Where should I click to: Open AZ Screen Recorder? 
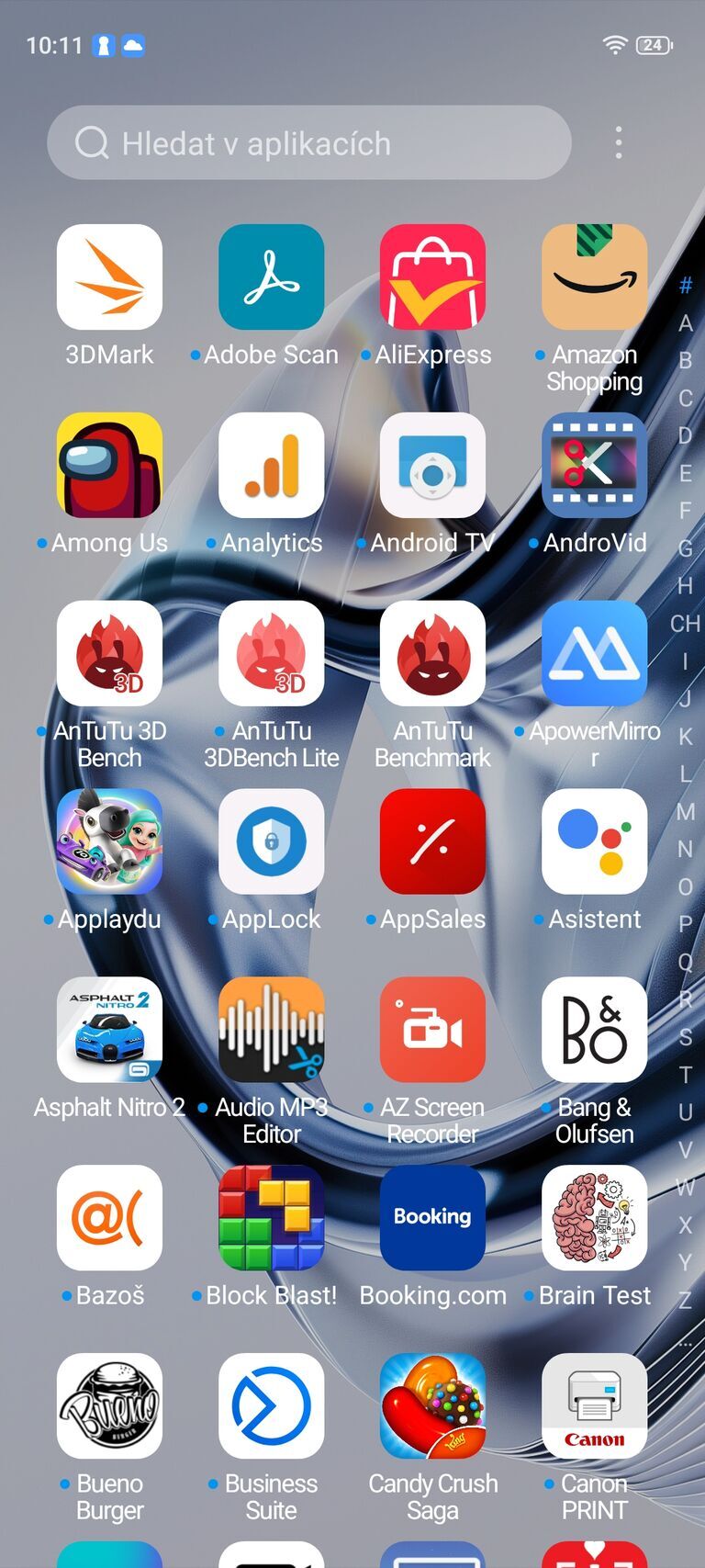(432, 1030)
